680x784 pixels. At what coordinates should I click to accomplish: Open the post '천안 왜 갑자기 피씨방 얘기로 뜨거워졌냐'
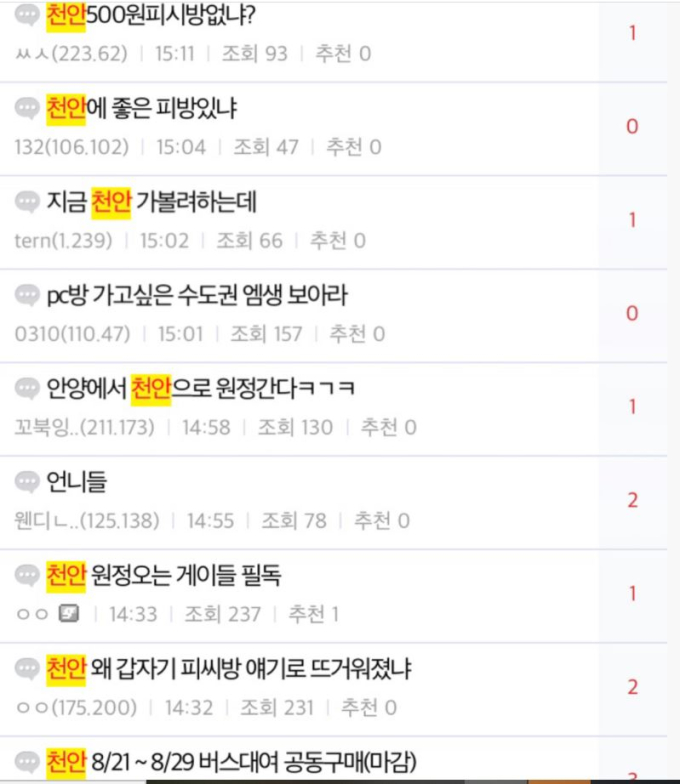[x=229, y=668]
